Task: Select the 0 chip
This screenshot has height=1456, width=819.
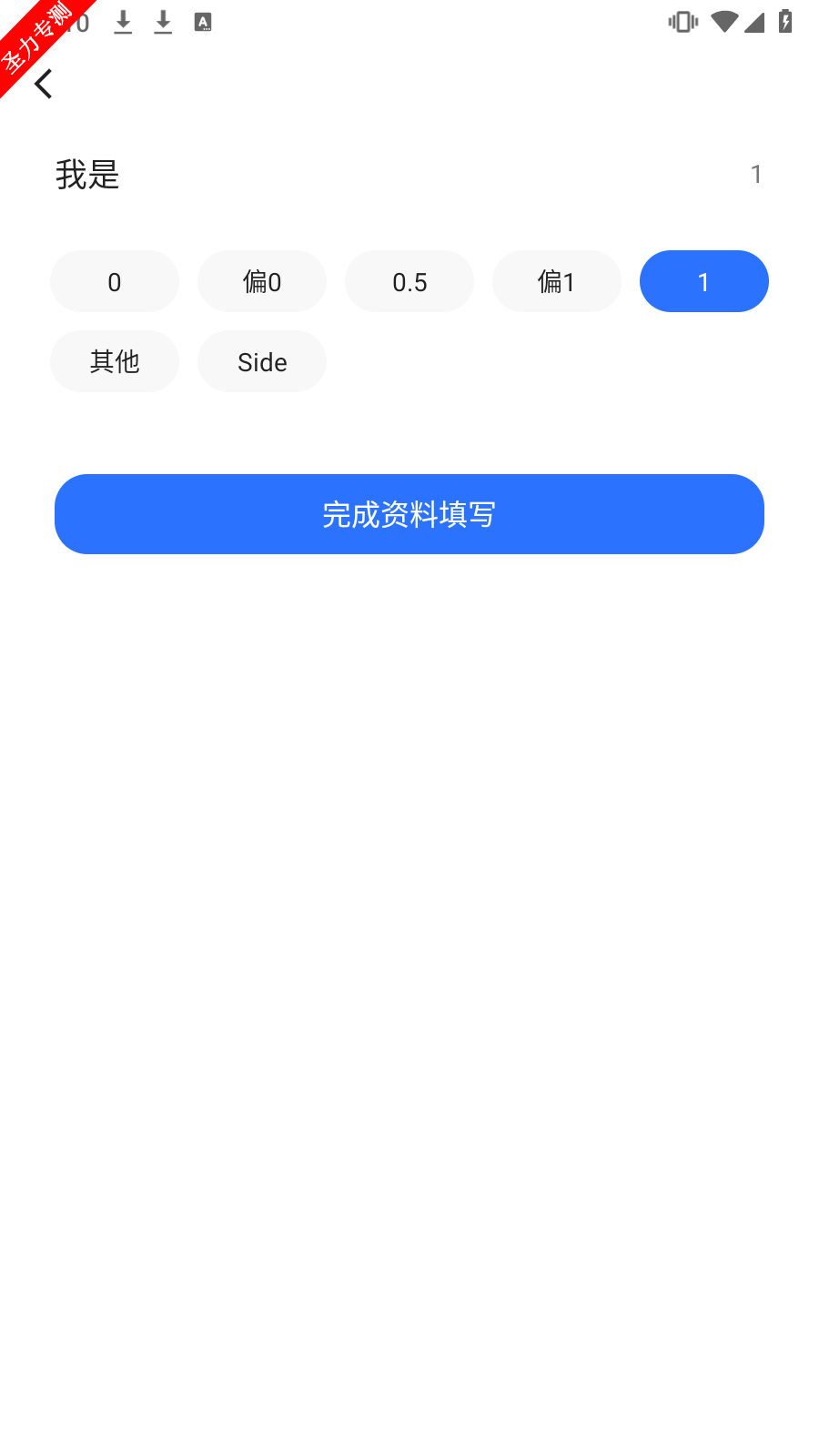Action: pyautogui.click(x=115, y=281)
